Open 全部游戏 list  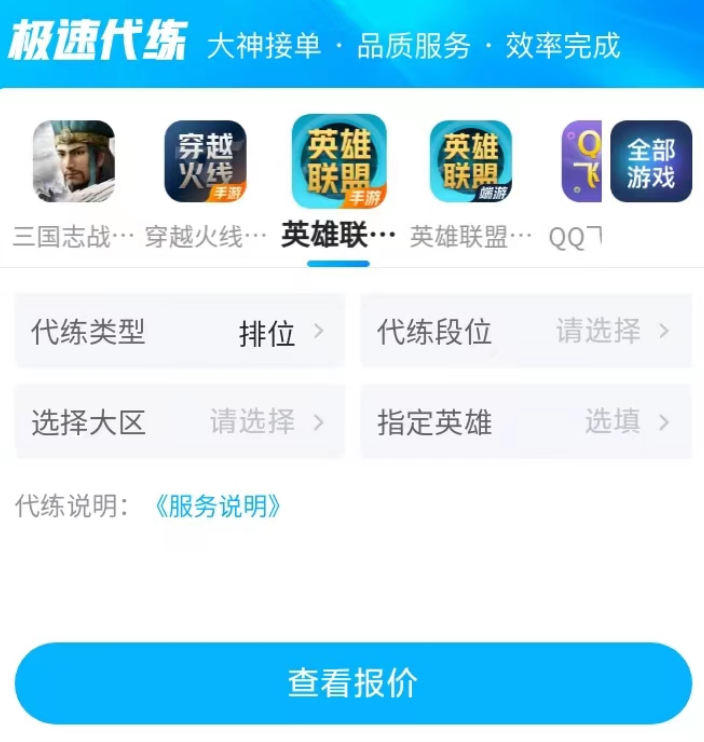pyautogui.click(x=651, y=162)
